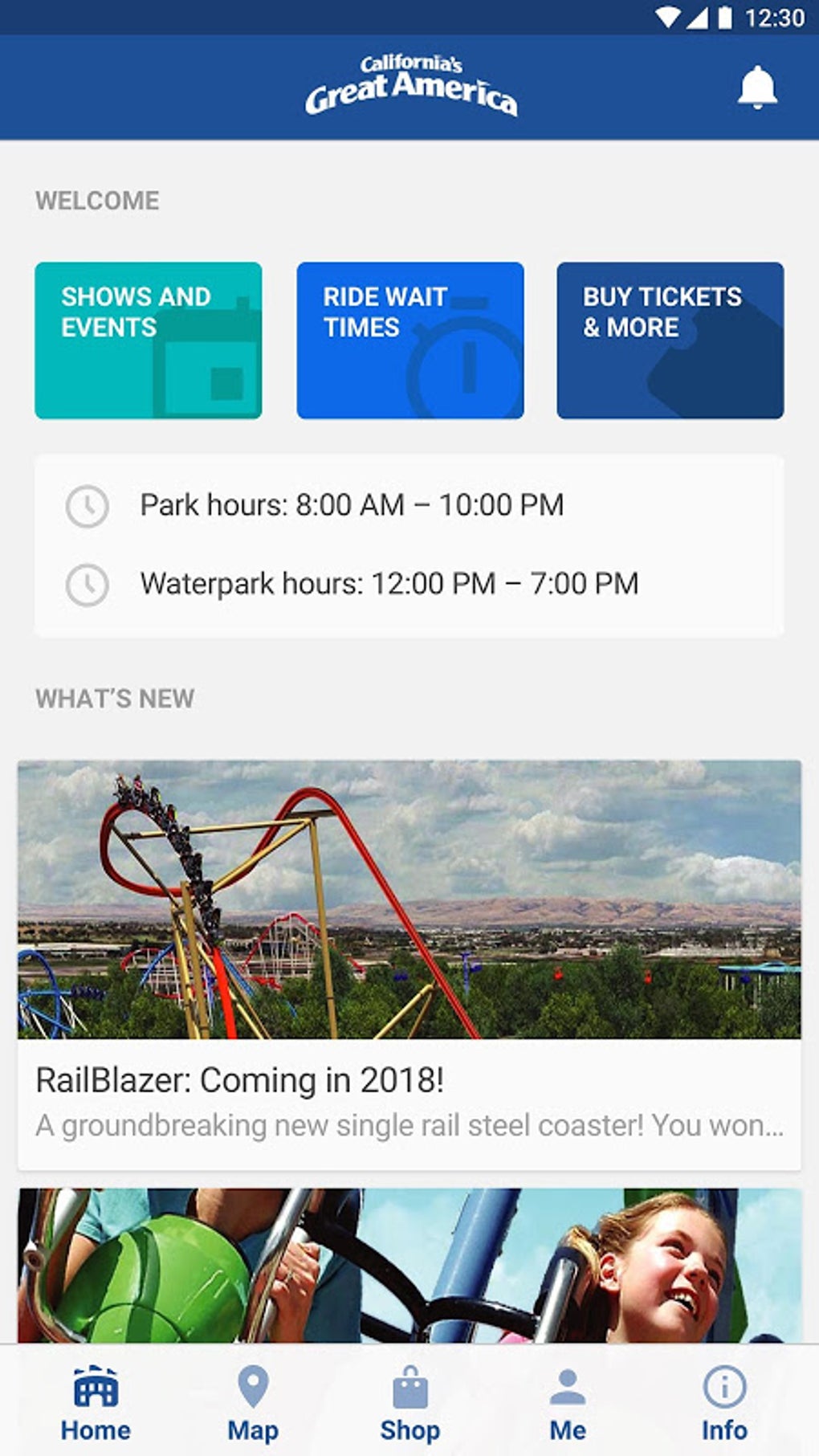Viewport: 819px width, 1456px height.
Task: Switch to the Map tab
Action: pyautogui.click(x=253, y=1404)
